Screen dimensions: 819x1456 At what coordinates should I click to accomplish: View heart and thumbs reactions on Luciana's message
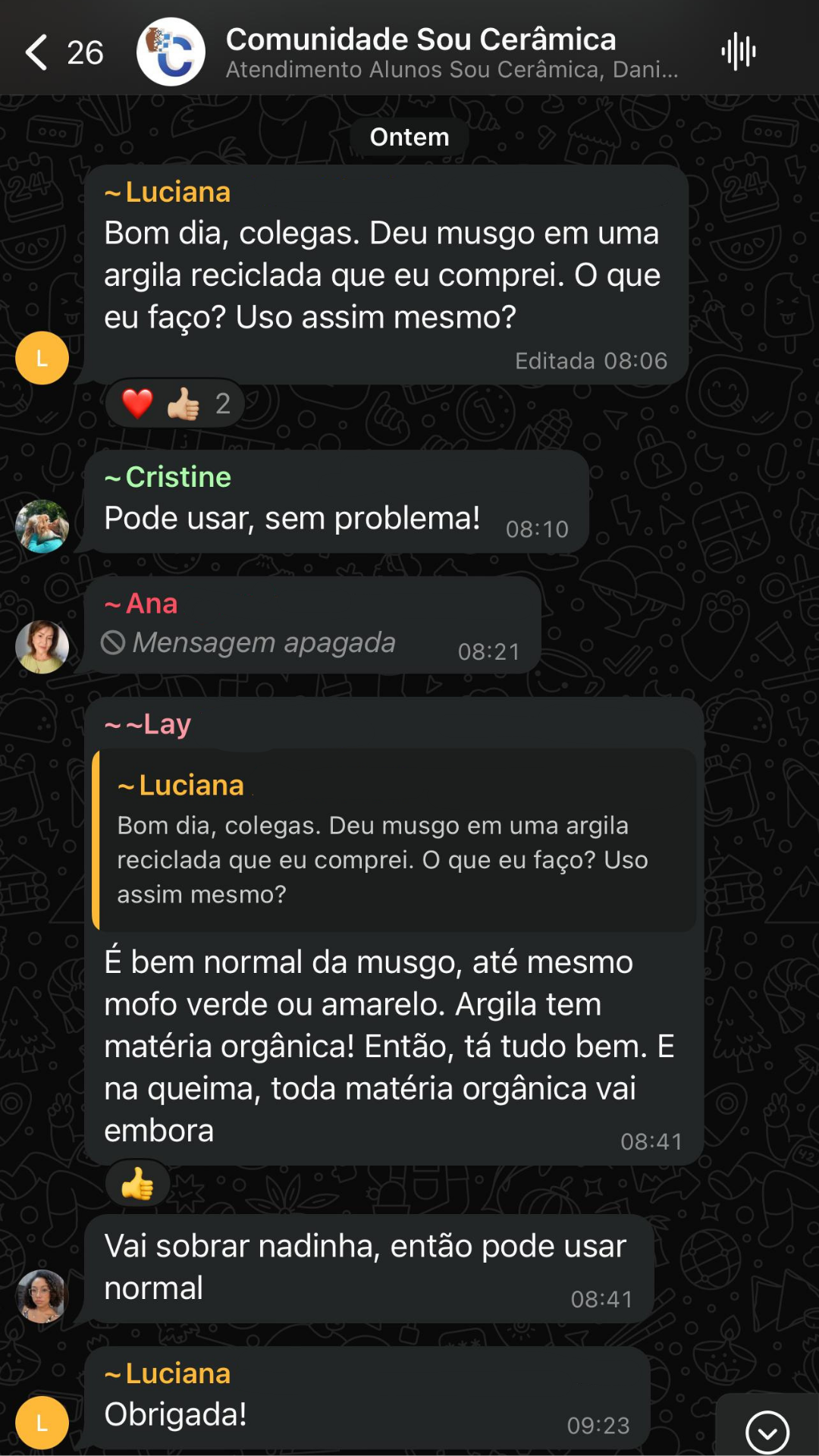click(175, 403)
